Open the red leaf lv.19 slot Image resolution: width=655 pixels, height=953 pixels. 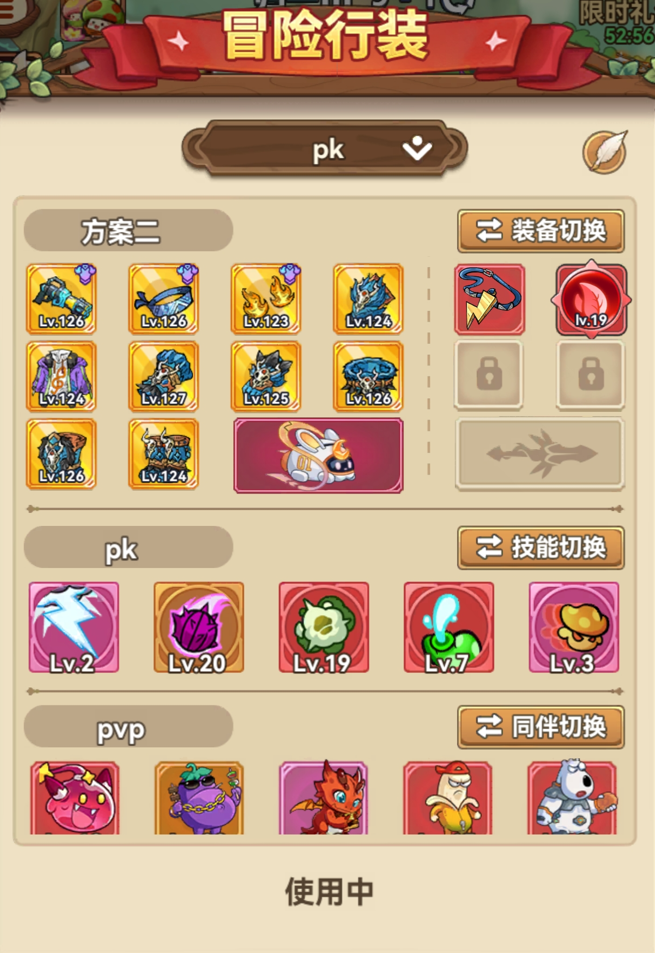click(x=591, y=299)
